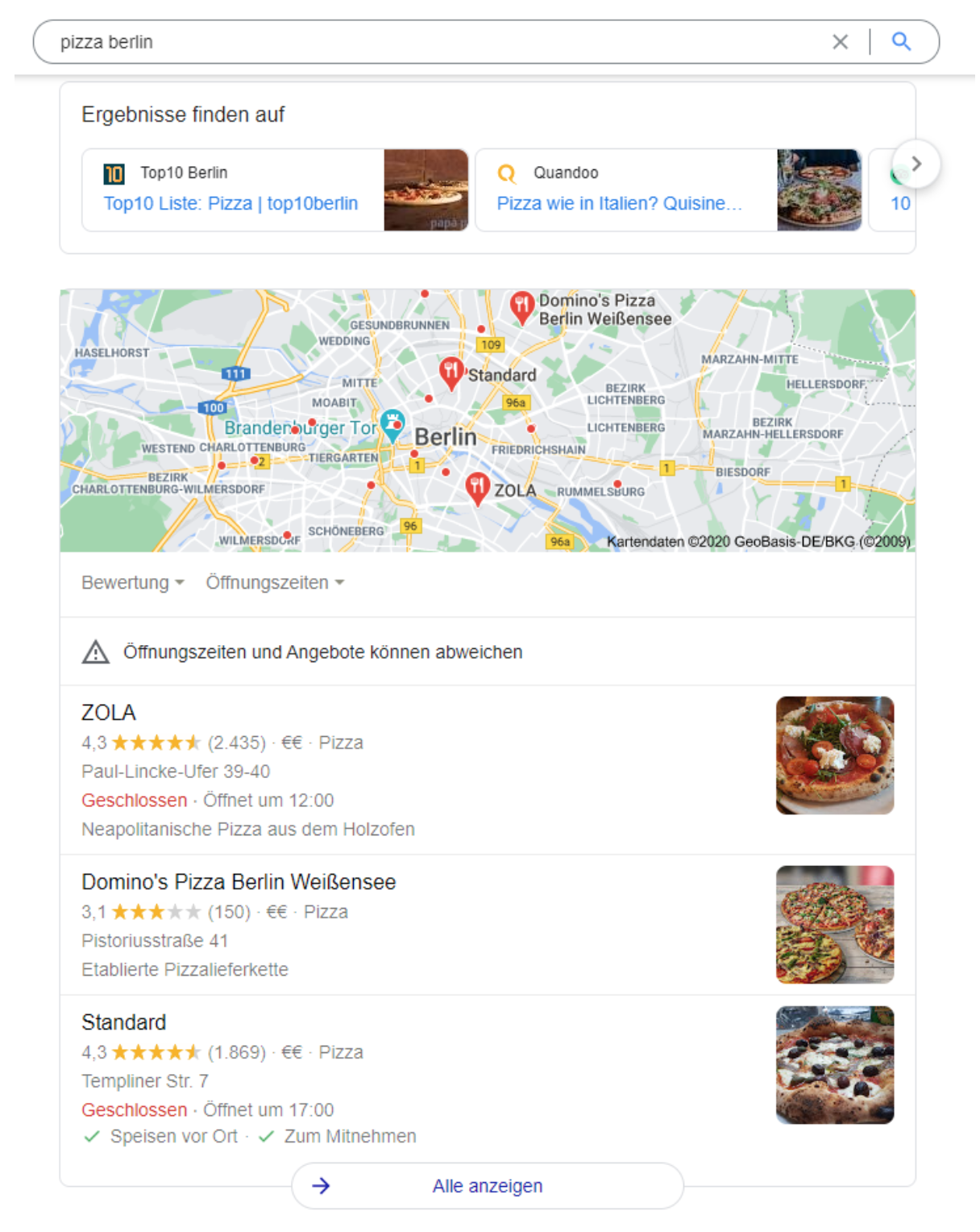980x1232 pixels.
Task: Tap the ZOLA pin on the map
Action: click(x=477, y=487)
